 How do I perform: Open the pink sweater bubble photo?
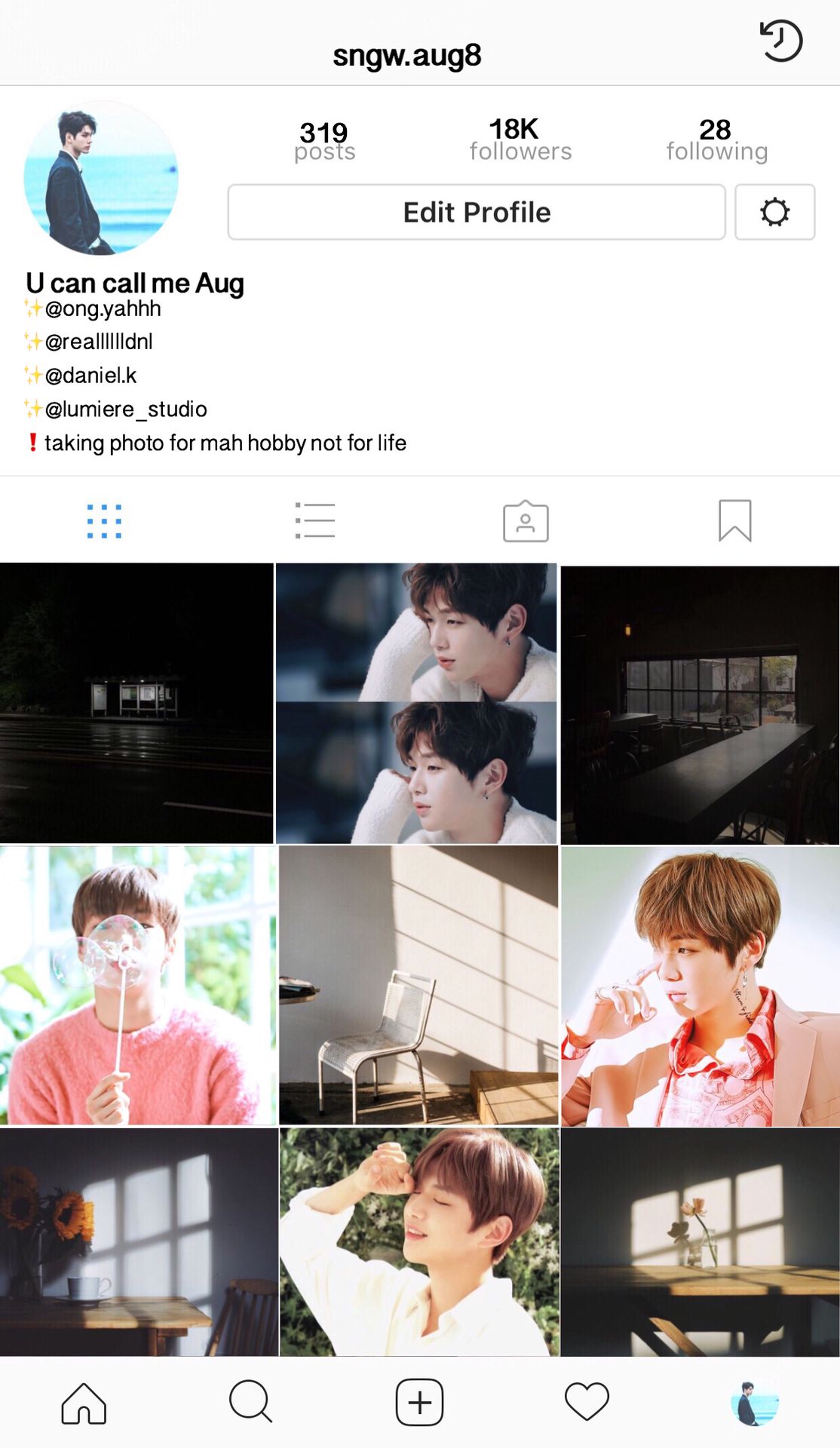(x=138, y=985)
